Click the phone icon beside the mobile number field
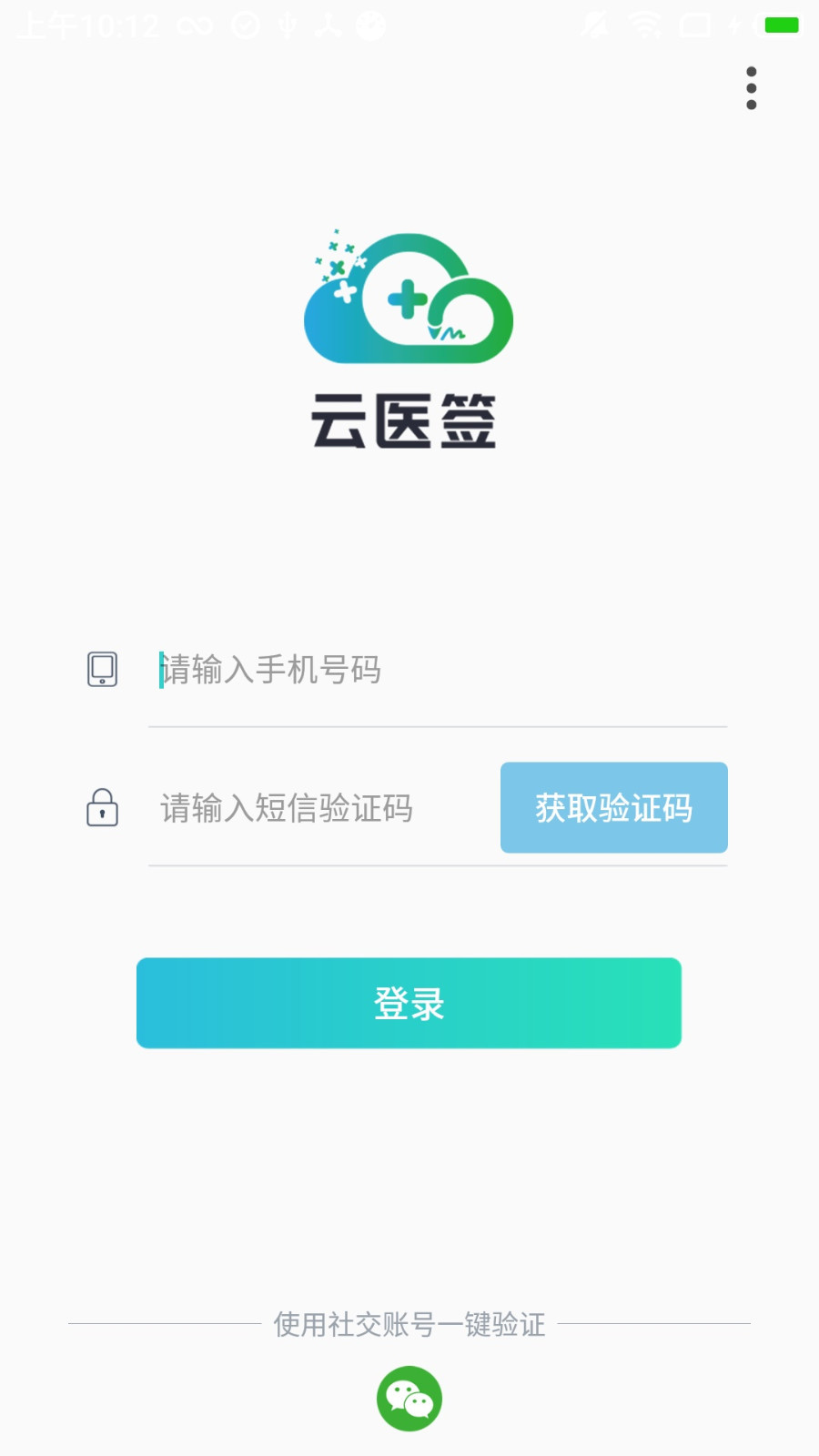819x1456 pixels. [102, 669]
